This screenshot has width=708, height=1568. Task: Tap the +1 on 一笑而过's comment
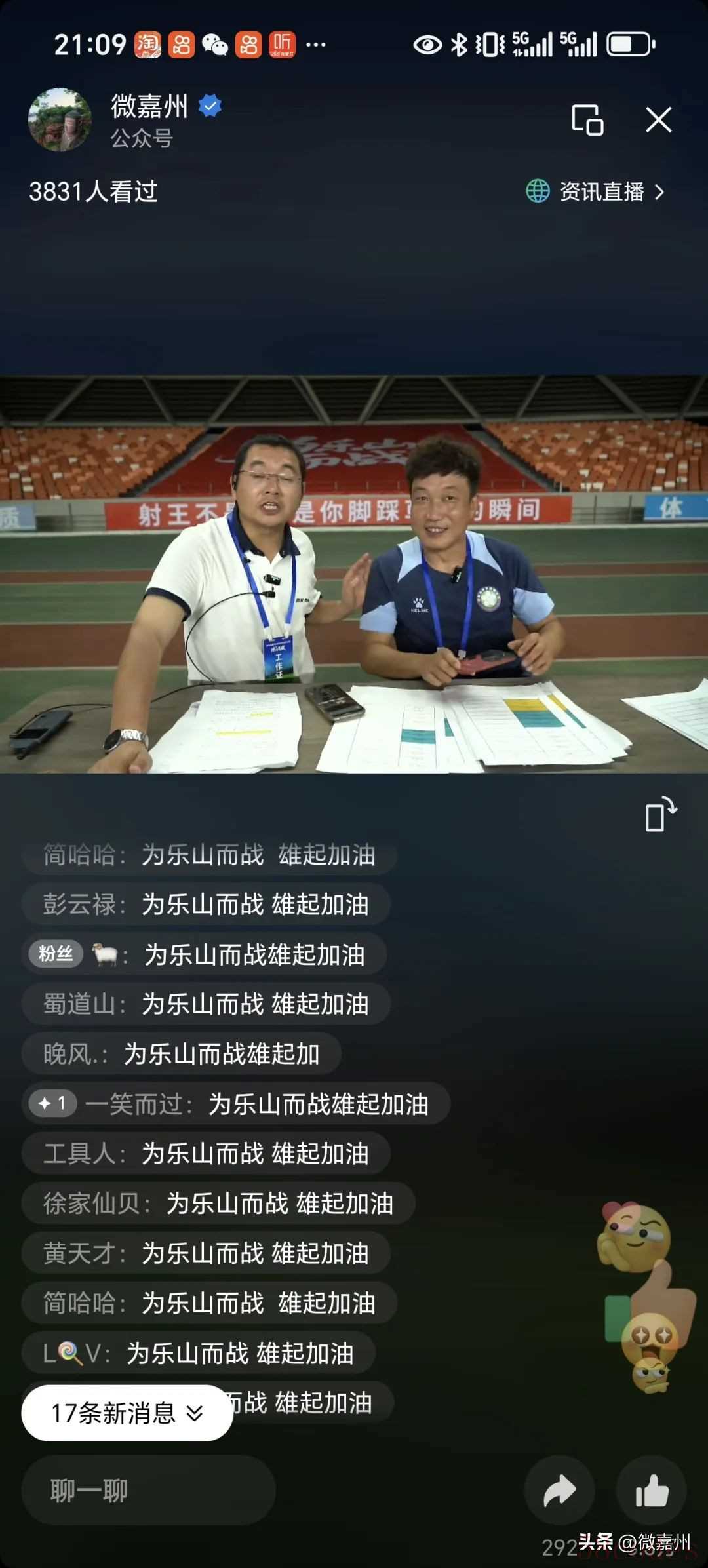[x=53, y=1103]
